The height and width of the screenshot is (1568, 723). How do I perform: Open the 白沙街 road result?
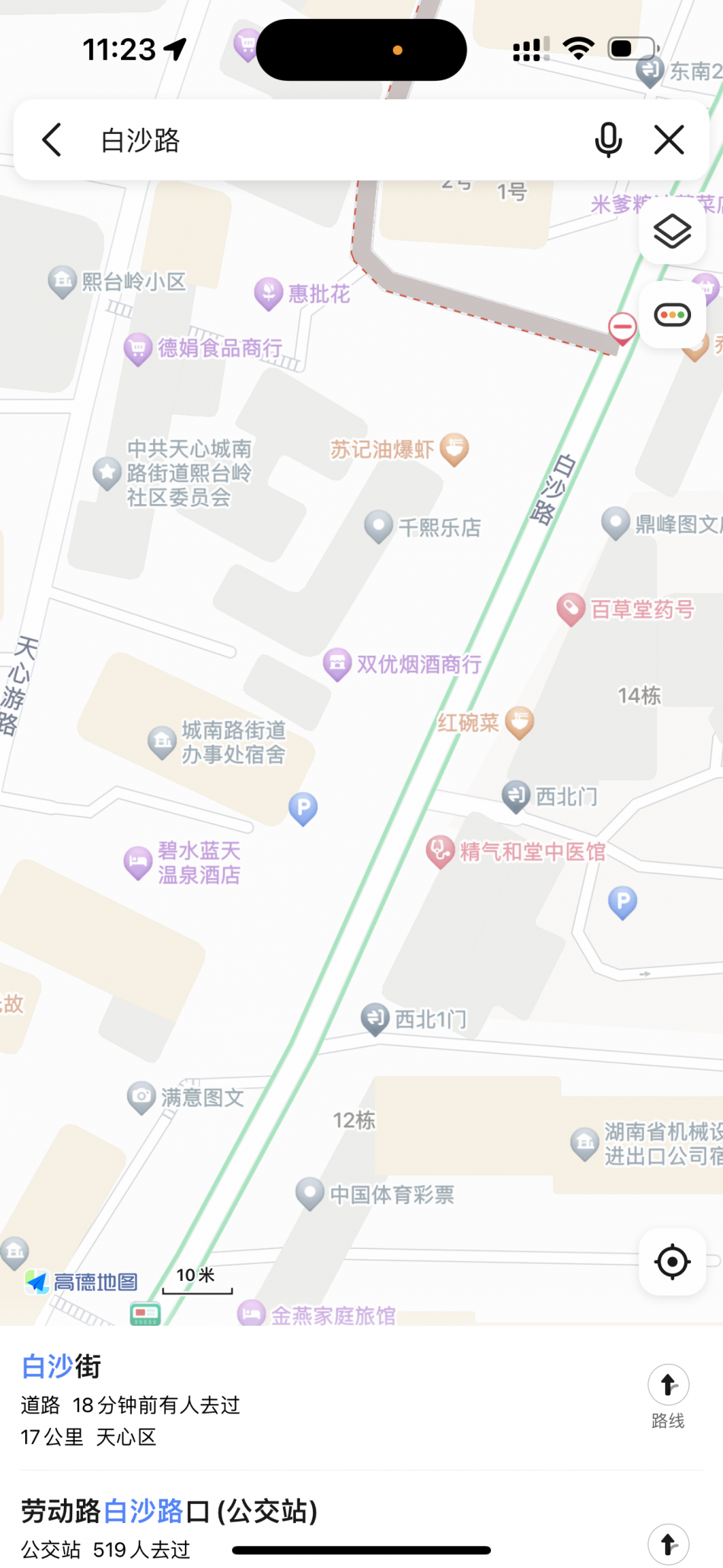tap(228, 1401)
